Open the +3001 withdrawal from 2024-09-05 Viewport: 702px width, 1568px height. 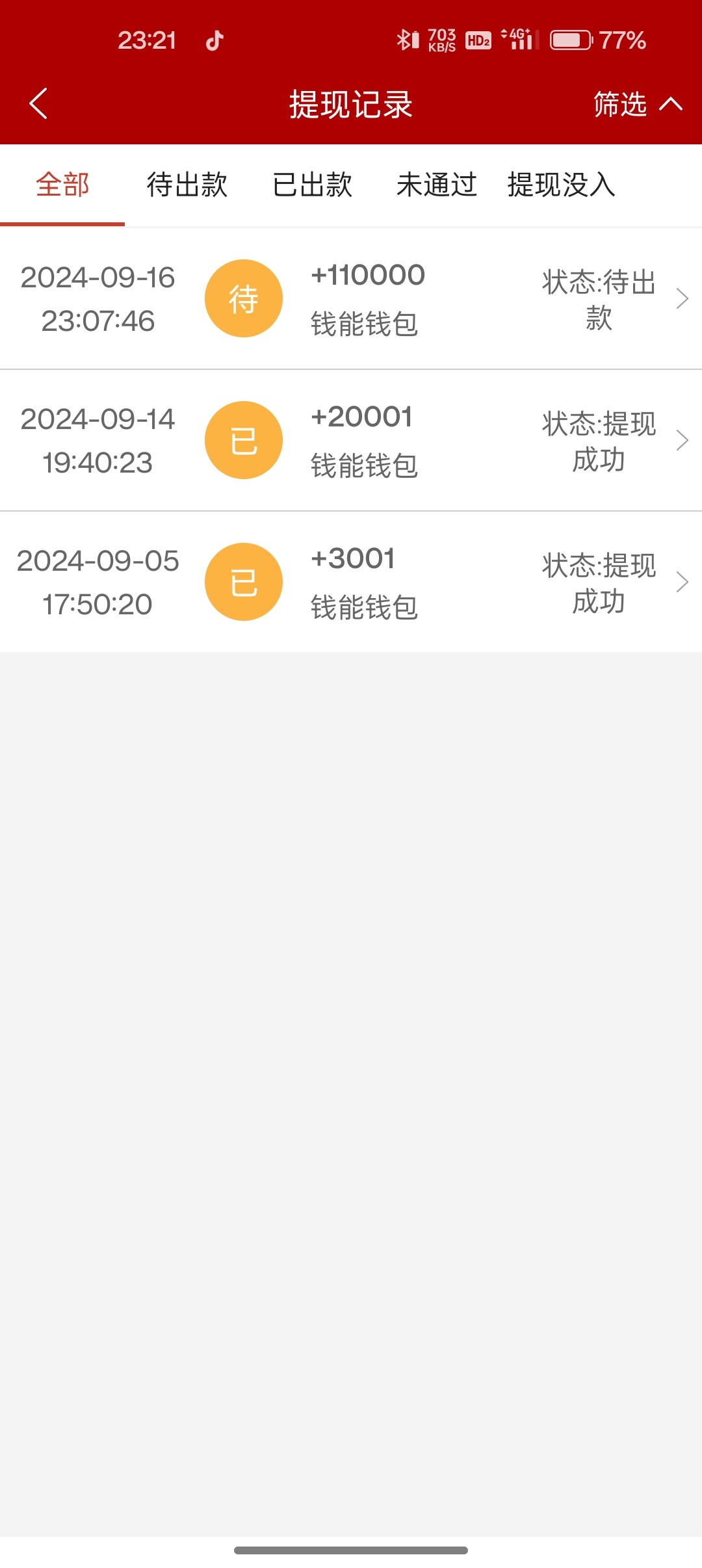coord(351,582)
